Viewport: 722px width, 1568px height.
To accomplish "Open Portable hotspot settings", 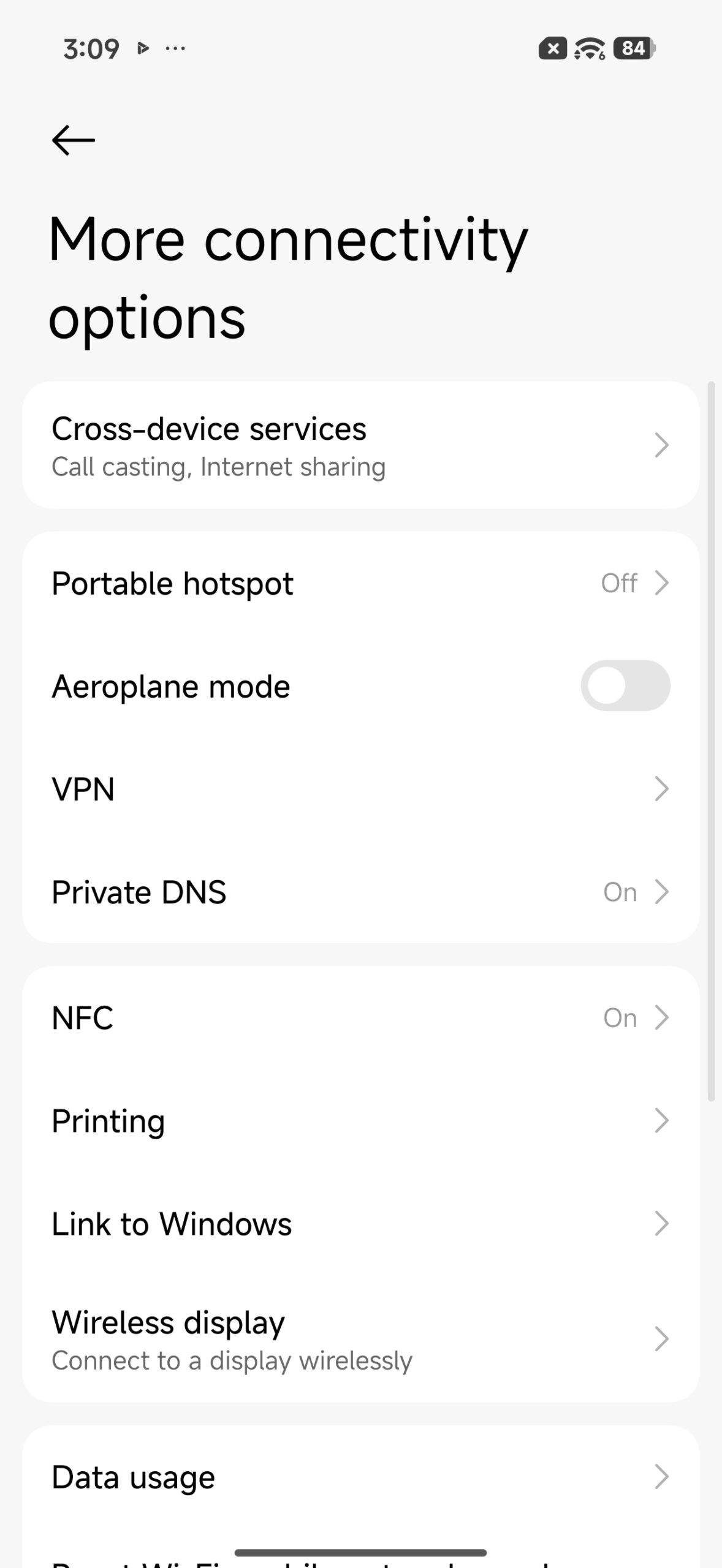I will tap(360, 583).
